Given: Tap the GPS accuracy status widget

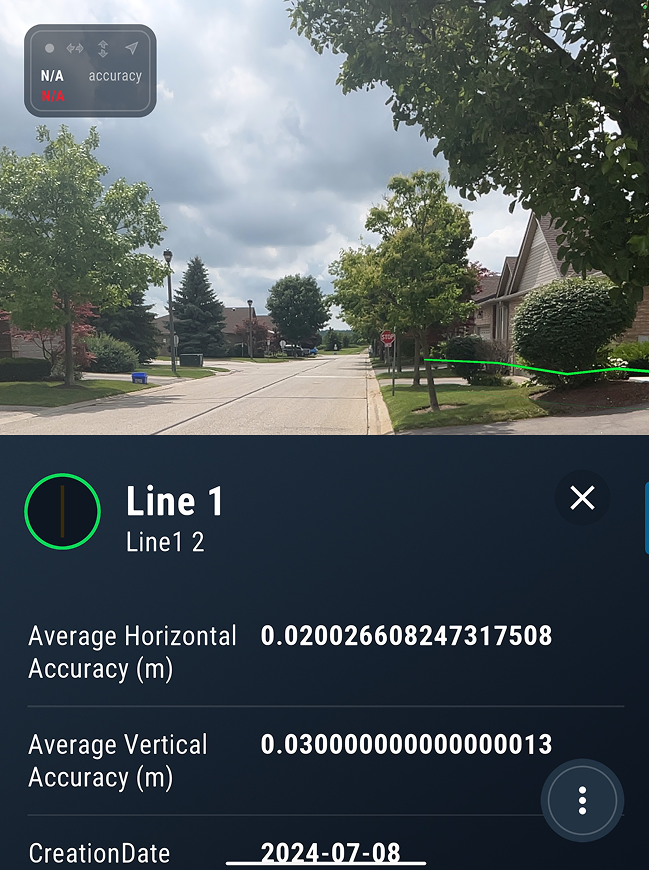Looking at the screenshot, I should tap(90, 71).
